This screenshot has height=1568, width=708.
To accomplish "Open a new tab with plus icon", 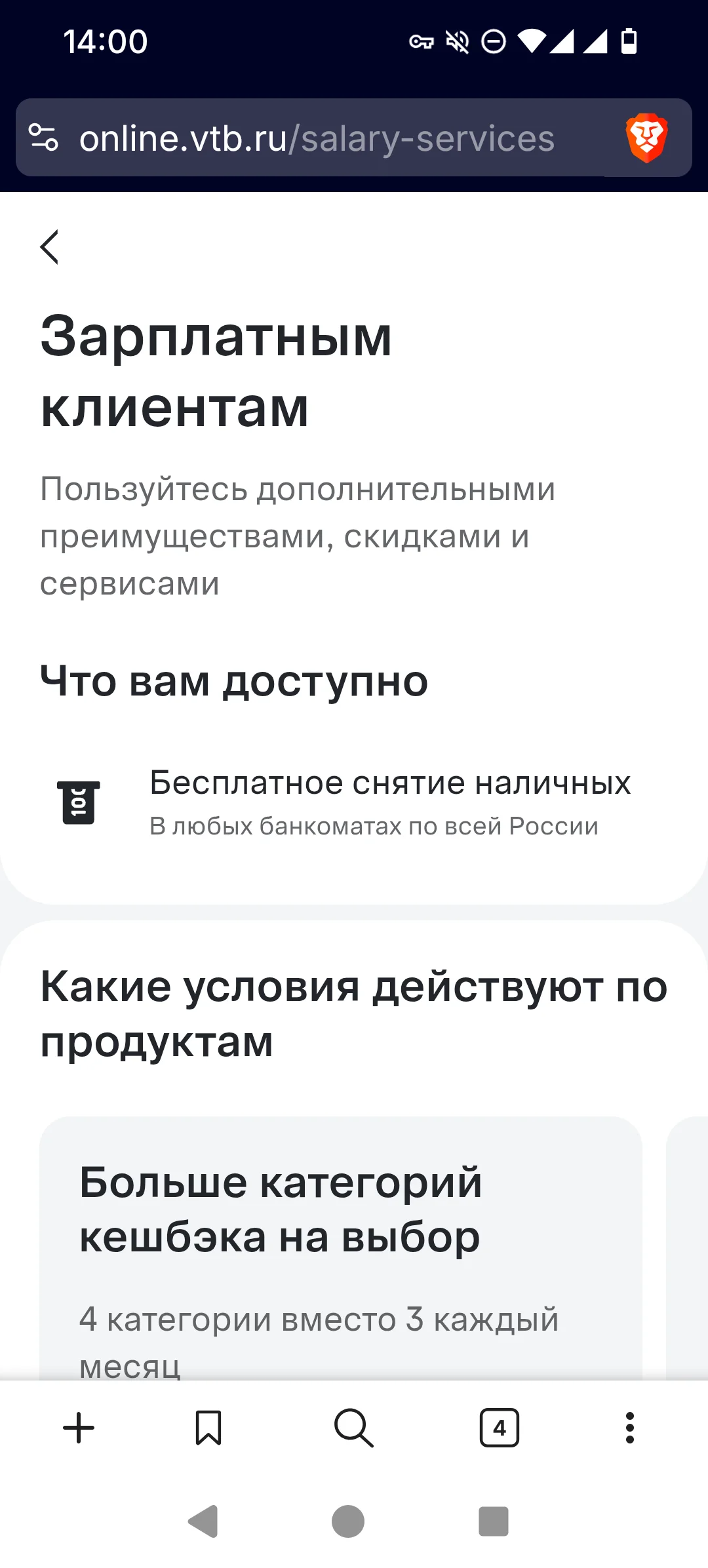I will [79, 1428].
